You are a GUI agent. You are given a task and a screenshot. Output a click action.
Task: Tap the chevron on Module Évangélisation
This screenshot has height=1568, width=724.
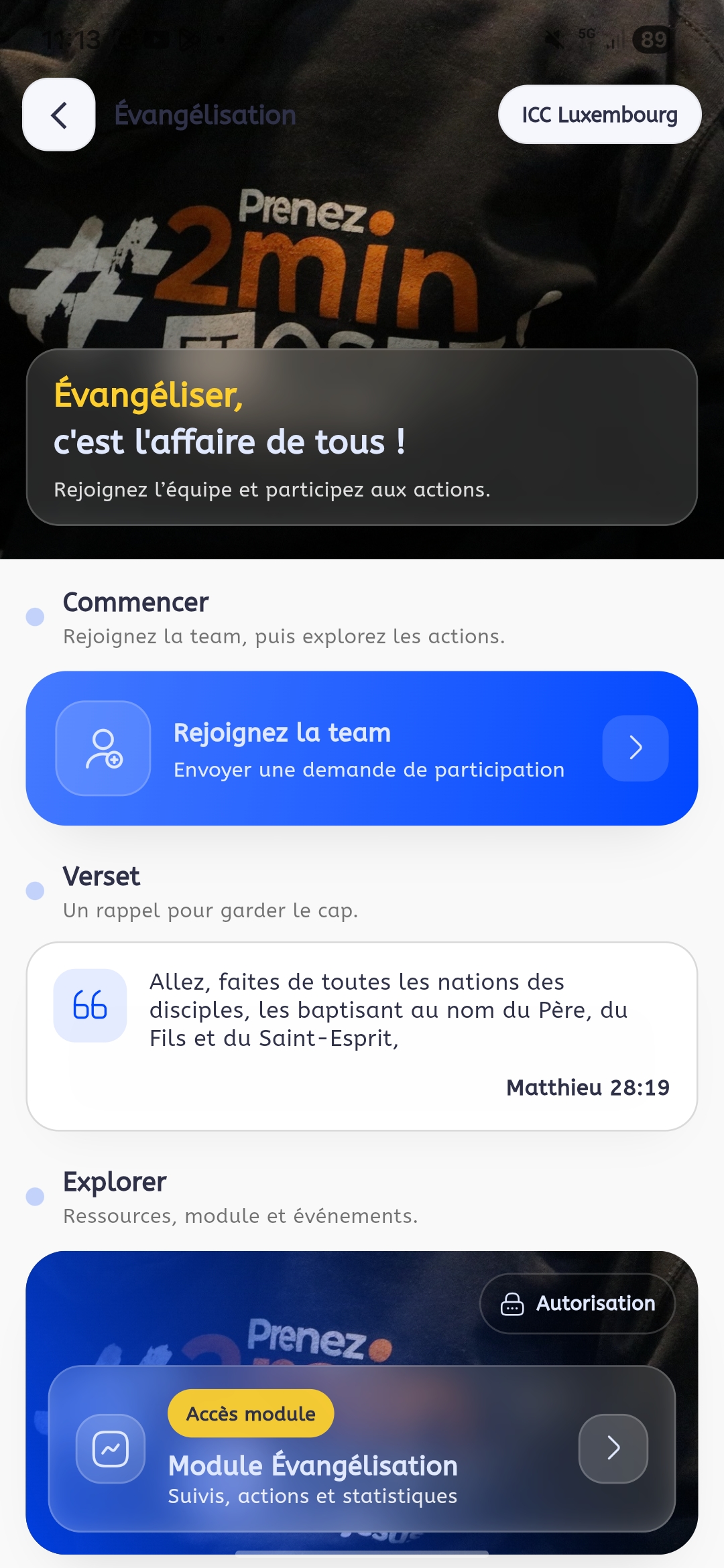click(613, 1448)
